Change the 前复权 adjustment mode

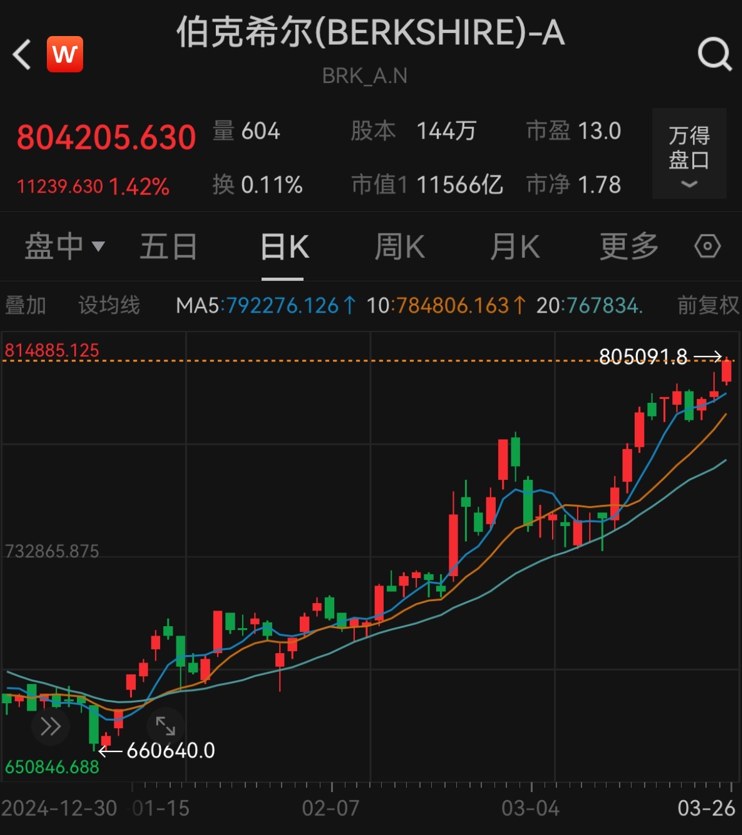708,305
